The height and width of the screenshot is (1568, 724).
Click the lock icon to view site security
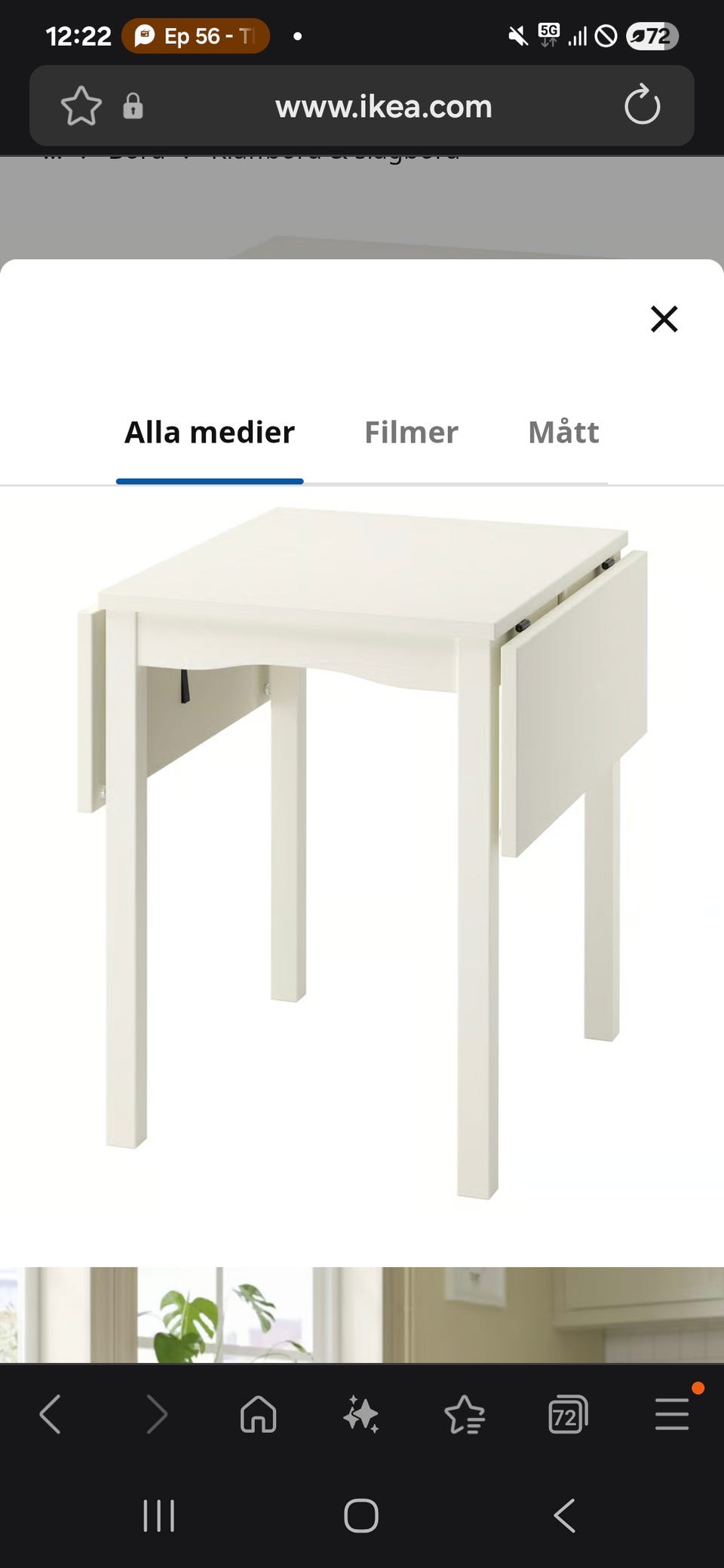click(x=133, y=106)
